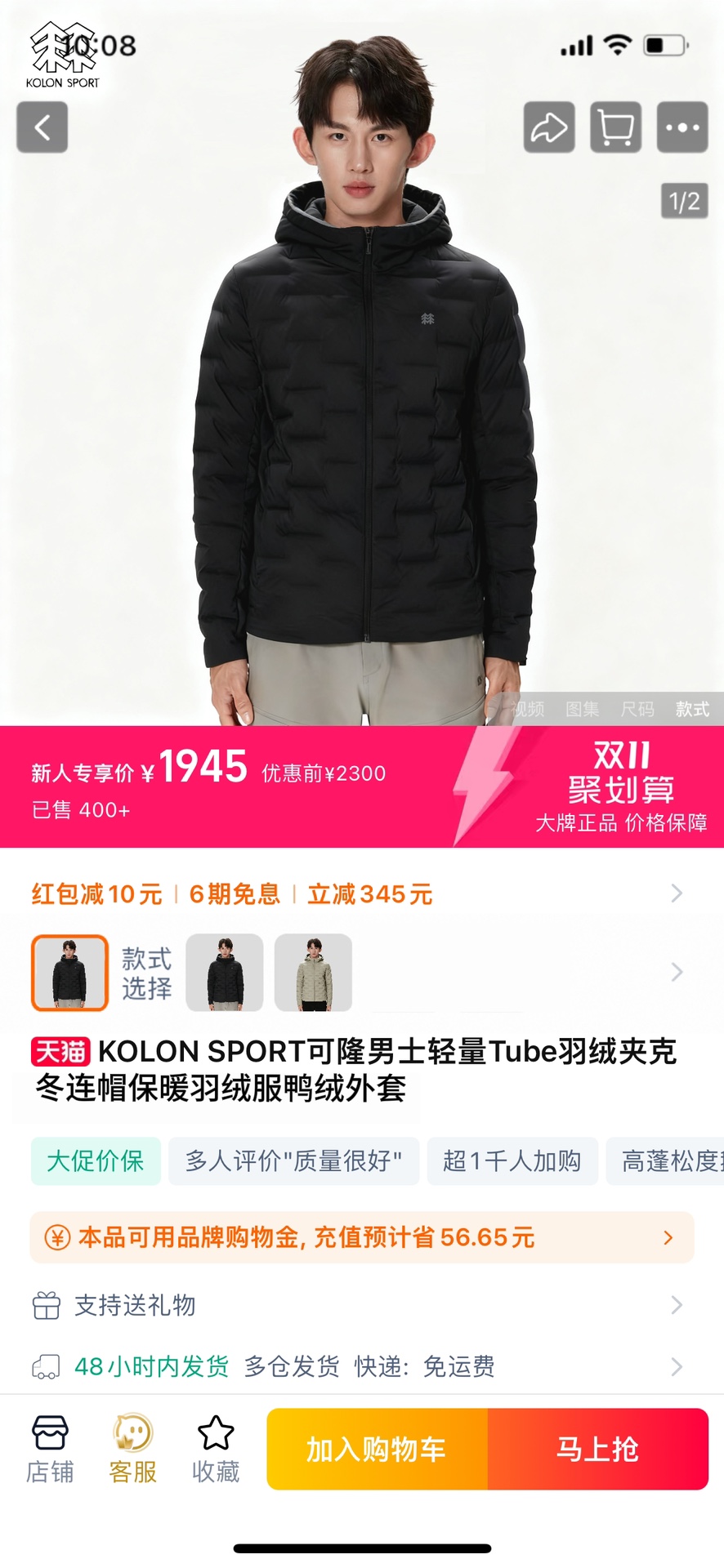This screenshot has height=1568, width=724.
Task: Share this KOLON SPORT jacket
Action: [549, 127]
